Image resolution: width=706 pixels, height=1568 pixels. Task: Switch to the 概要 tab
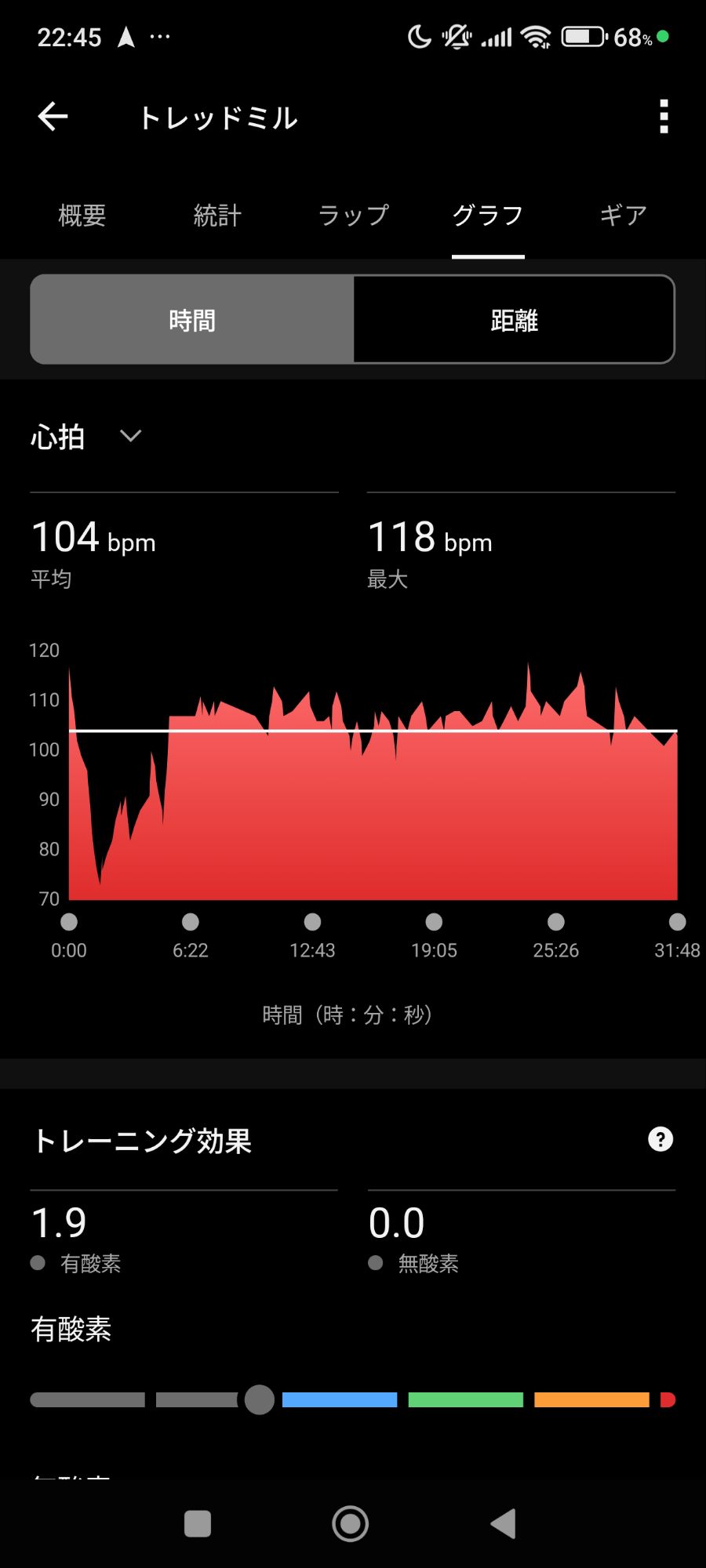pos(82,215)
